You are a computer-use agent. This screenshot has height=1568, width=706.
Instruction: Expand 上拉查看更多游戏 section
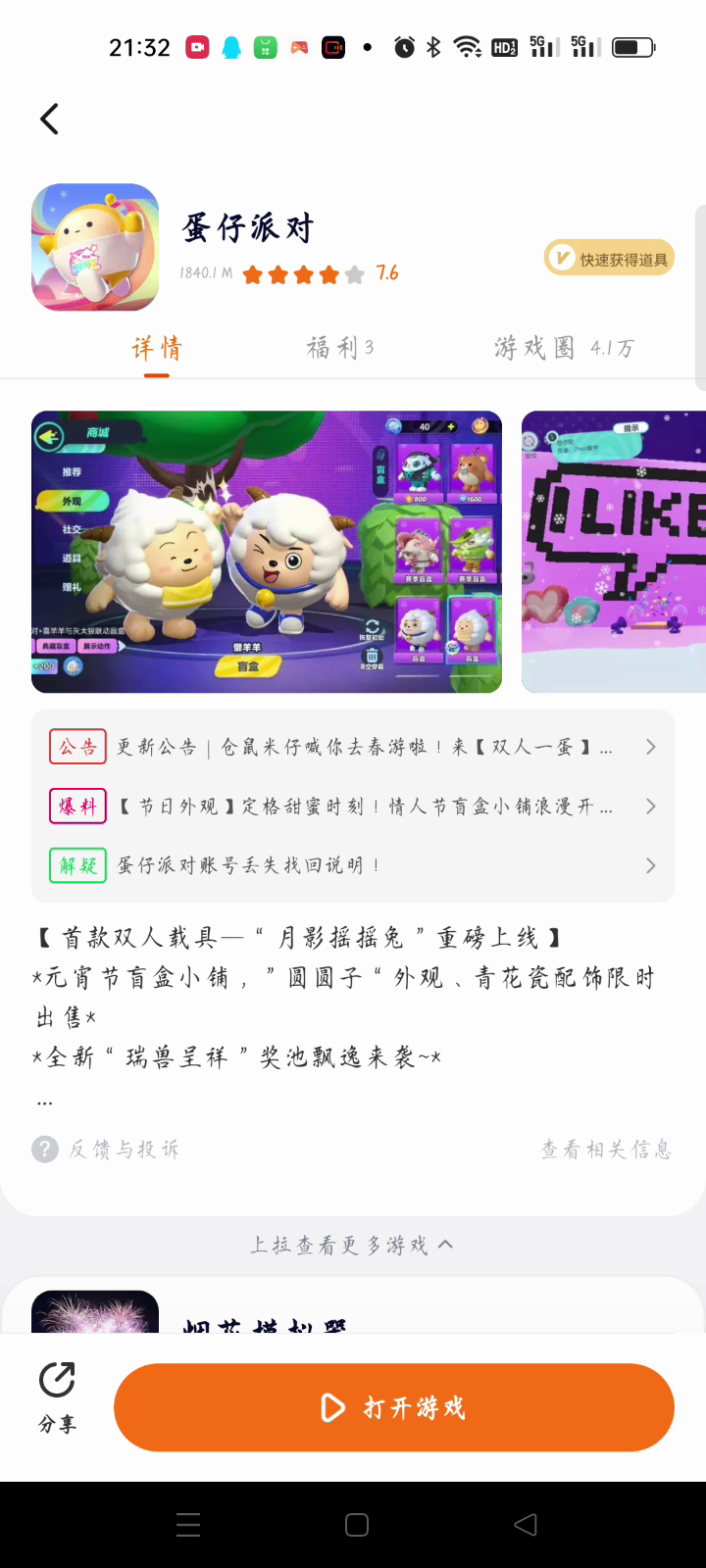pos(352,1245)
